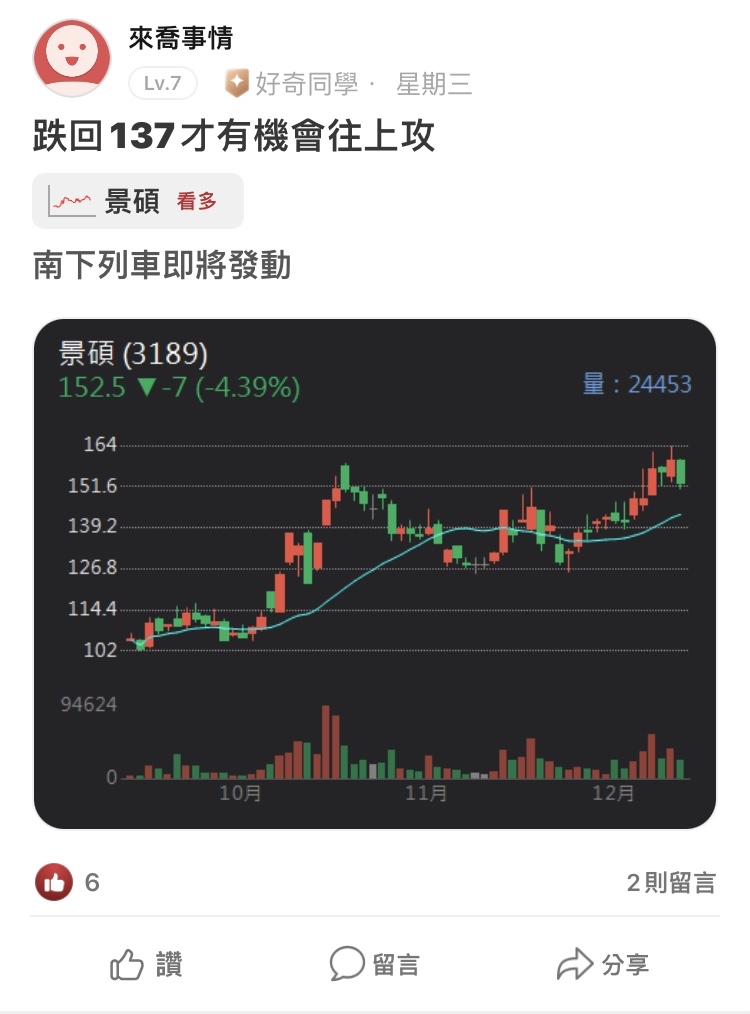Like this post with the 讚 button
The width and height of the screenshot is (750, 1014).
[x=146, y=965]
